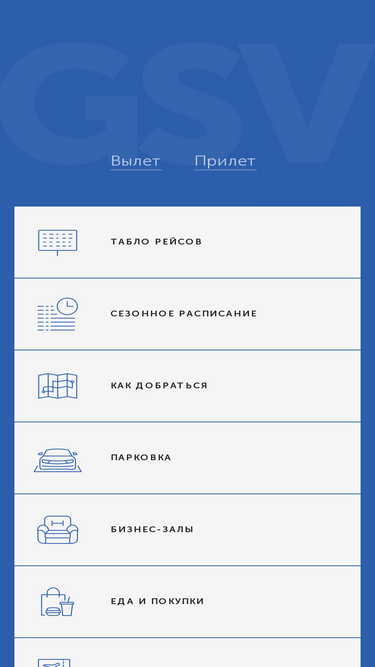Go to Бизнес-залы lounges

click(x=188, y=530)
